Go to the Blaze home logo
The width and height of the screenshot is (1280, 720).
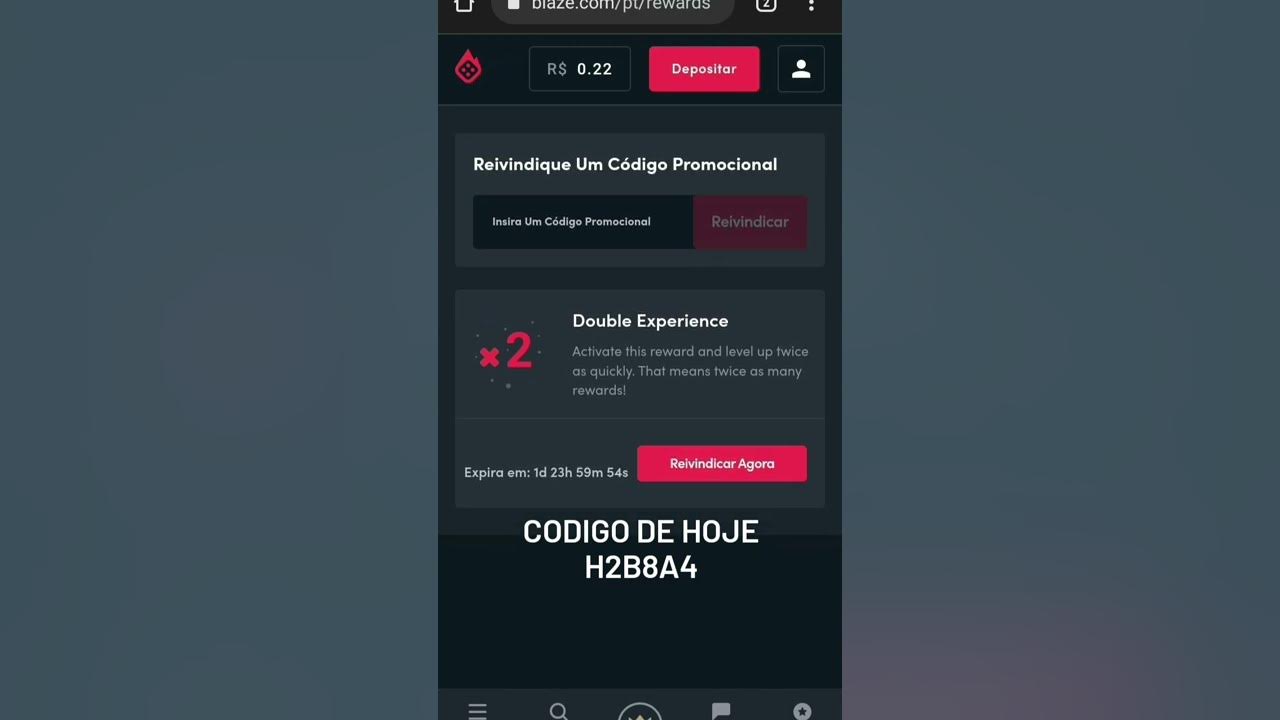[468, 68]
